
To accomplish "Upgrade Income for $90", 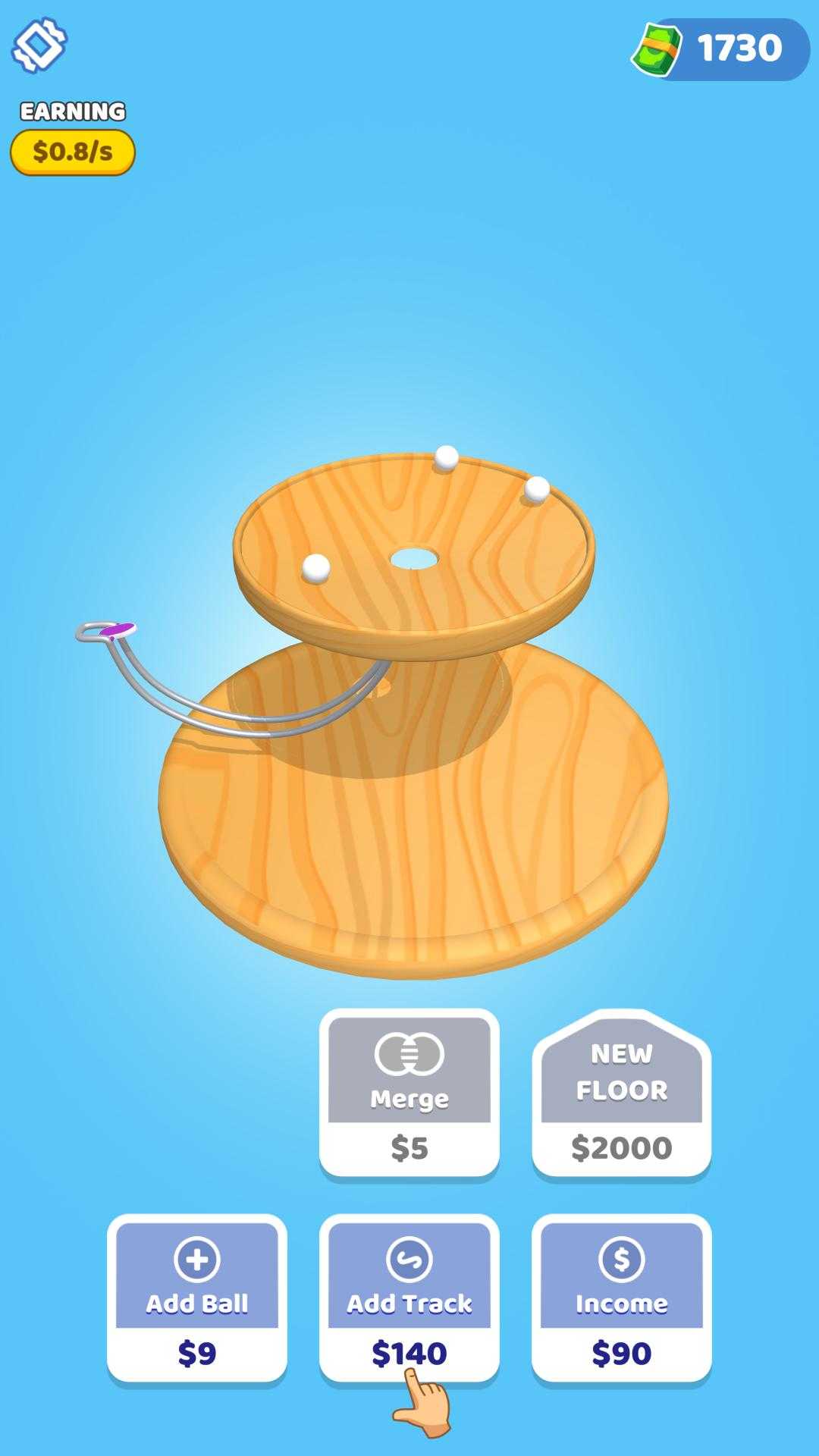I will (622, 1298).
